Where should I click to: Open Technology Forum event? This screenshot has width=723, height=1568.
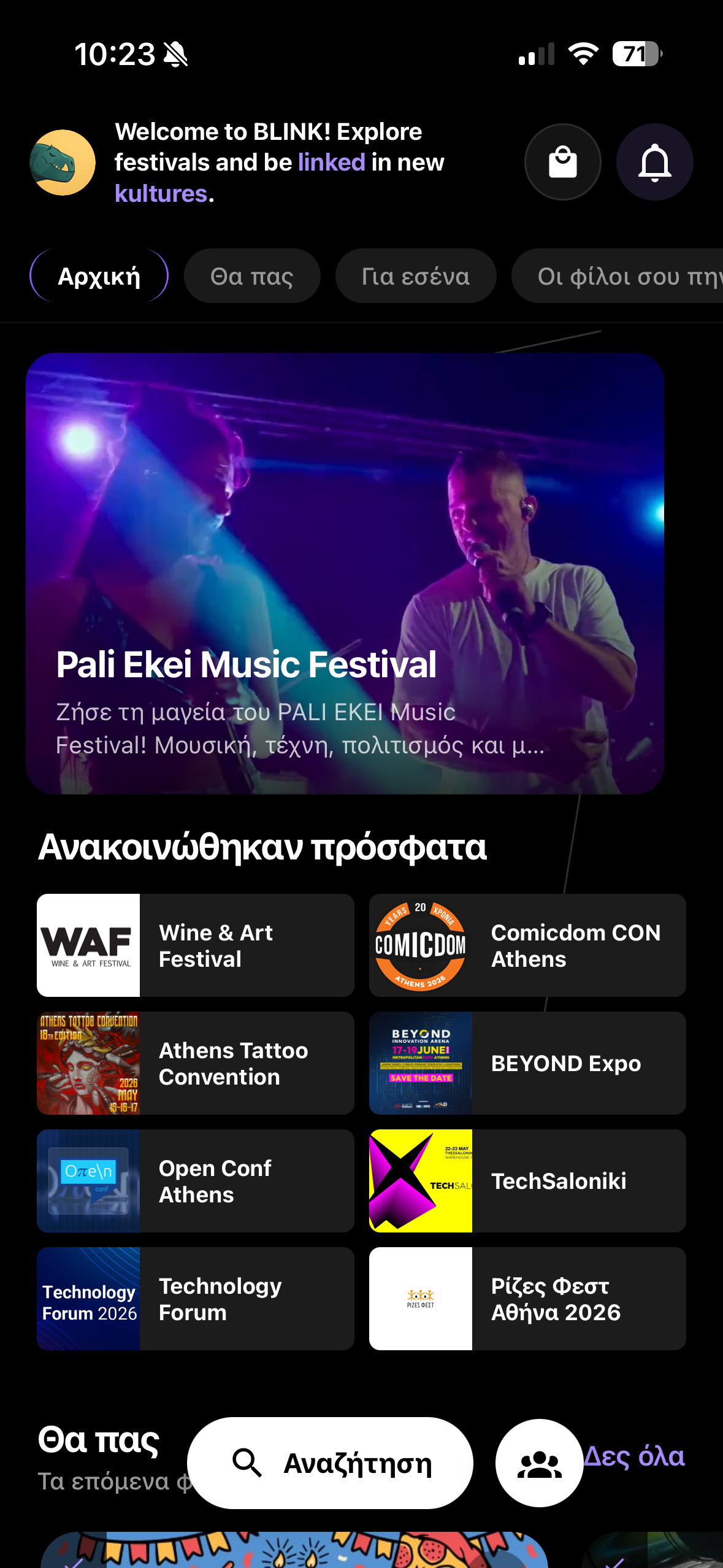pos(195,1299)
